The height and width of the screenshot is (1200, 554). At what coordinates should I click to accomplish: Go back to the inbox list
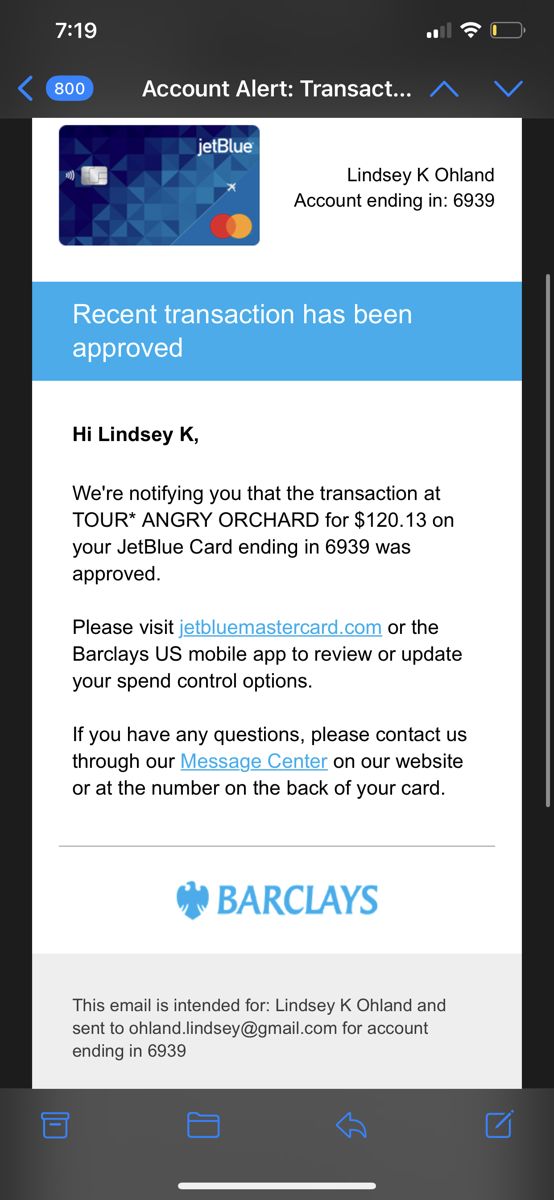[57, 88]
